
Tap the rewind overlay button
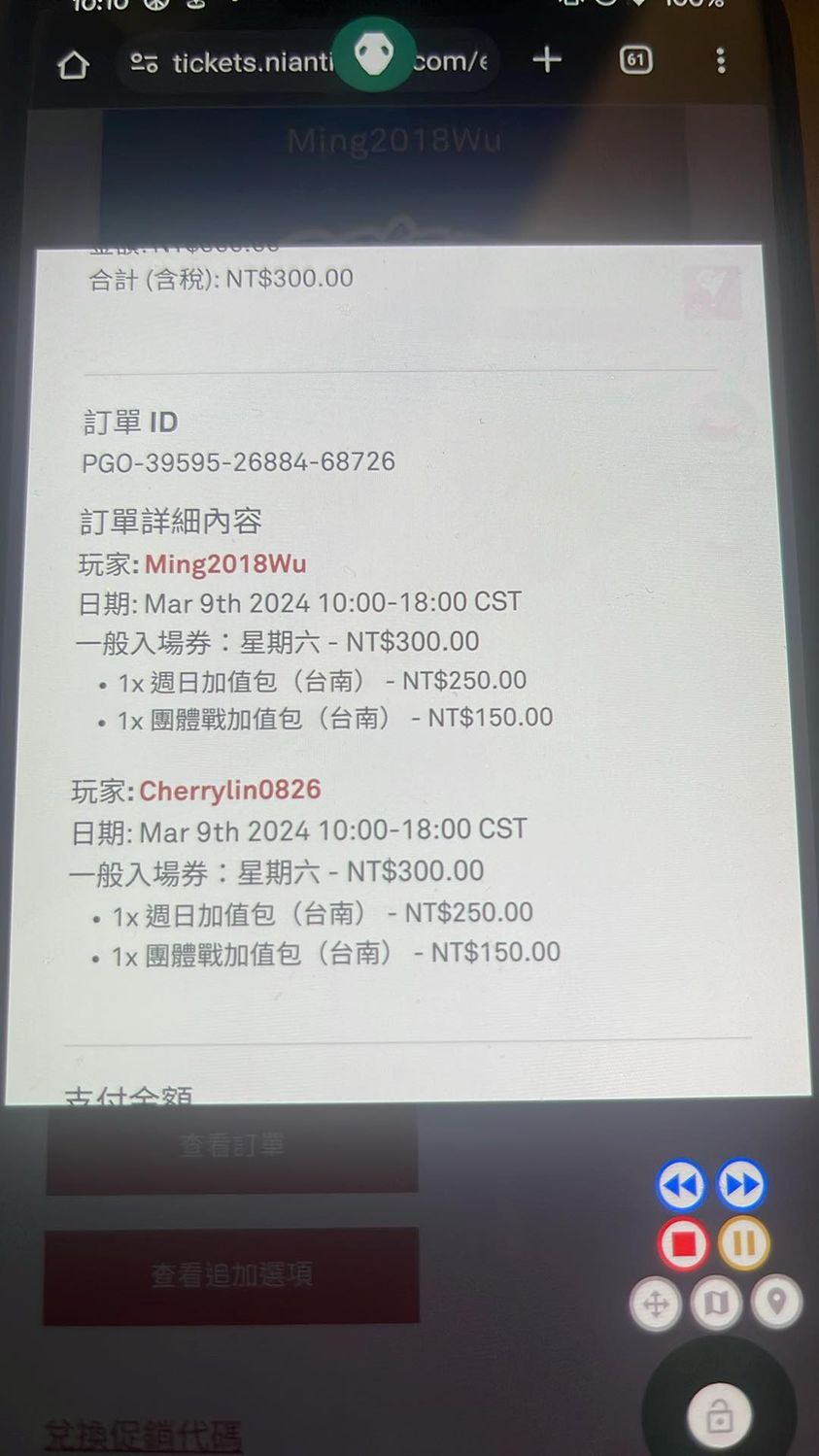point(682,1185)
